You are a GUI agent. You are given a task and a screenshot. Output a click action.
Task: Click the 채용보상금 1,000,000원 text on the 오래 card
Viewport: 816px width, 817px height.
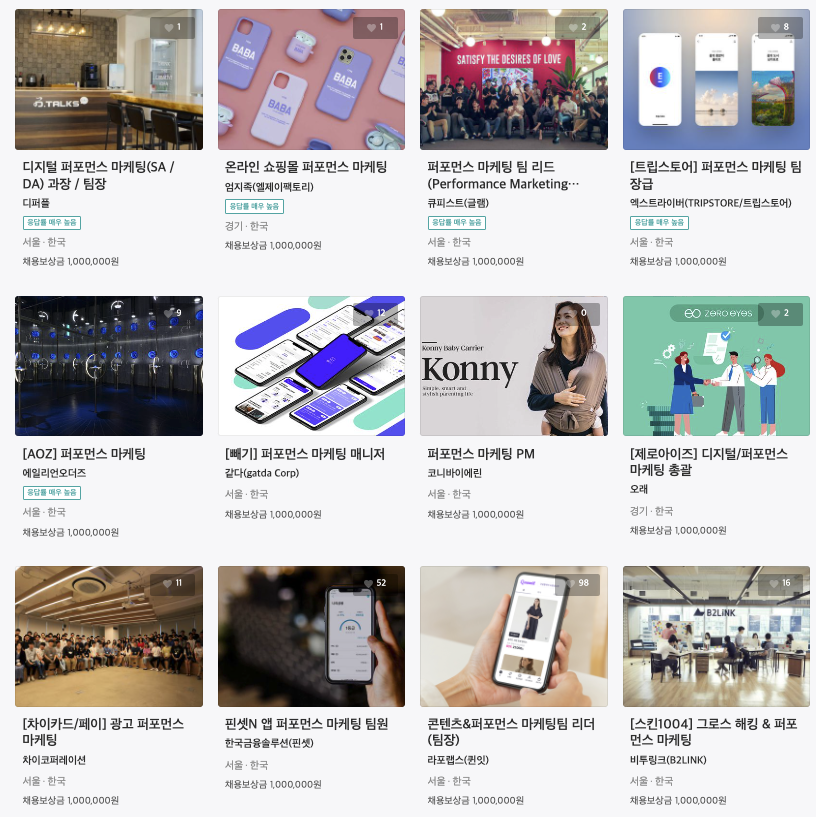pyautogui.click(x=676, y=532)
